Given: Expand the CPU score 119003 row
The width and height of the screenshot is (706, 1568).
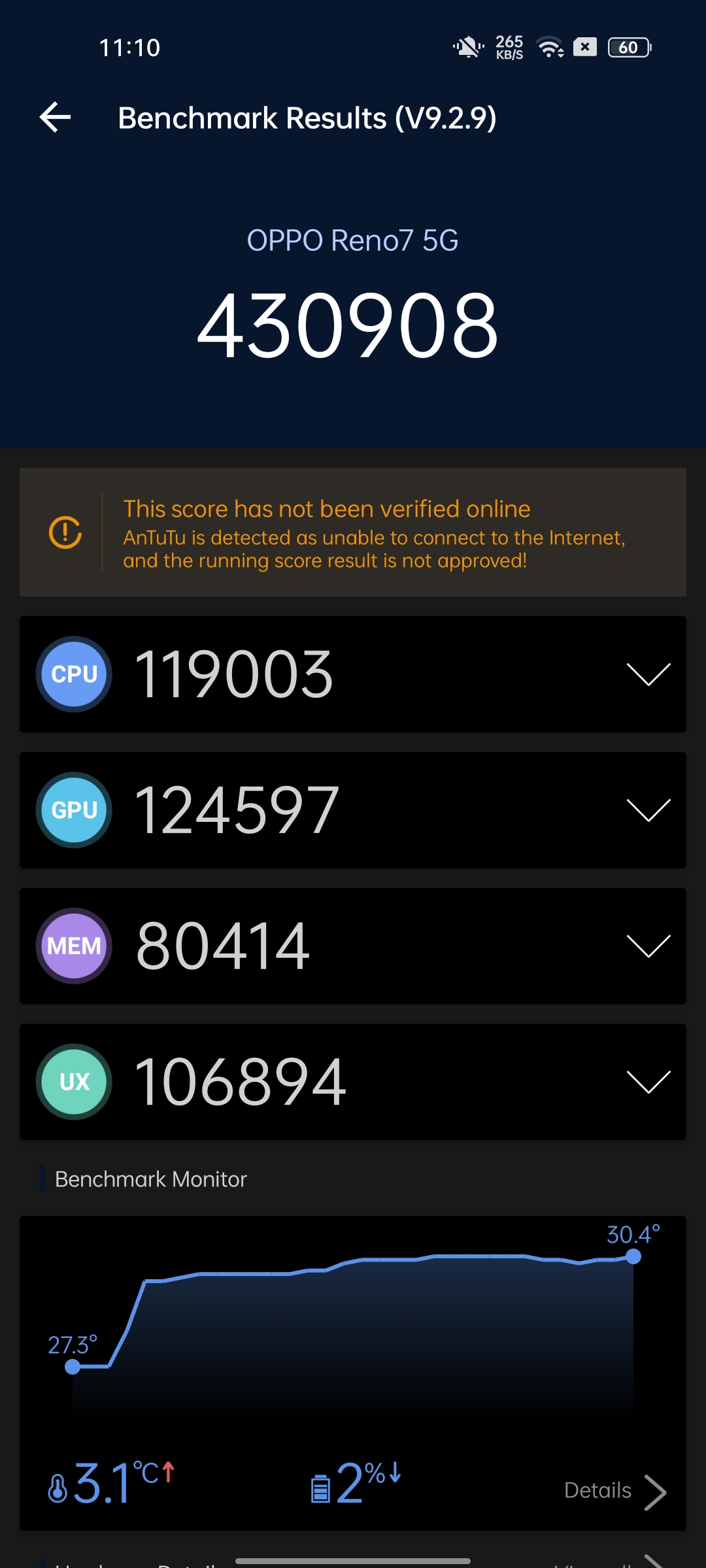Looking at the screenshot, I should tap(353, 674).
